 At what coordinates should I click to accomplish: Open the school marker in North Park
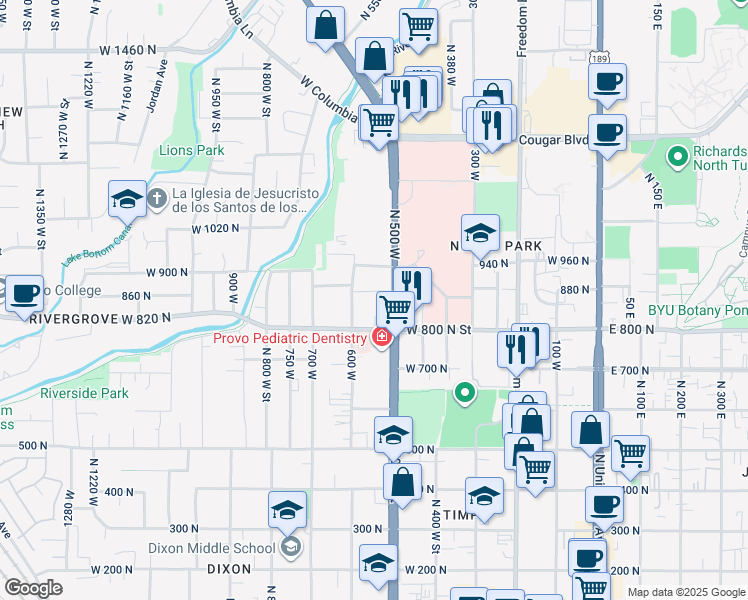tap(480, 233)
